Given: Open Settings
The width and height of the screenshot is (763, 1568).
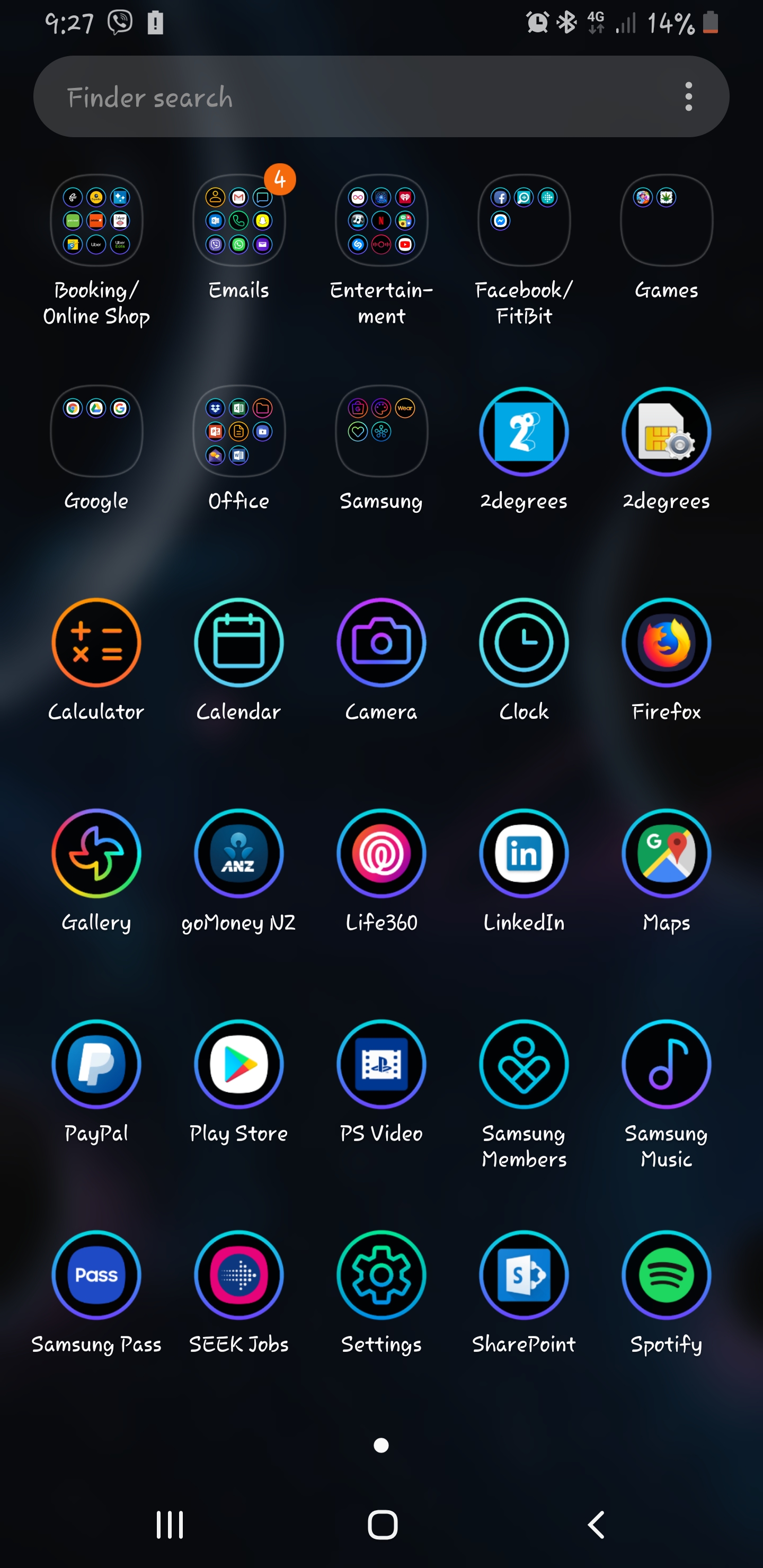Looking at the screenshot, I should pos(381,1274).
